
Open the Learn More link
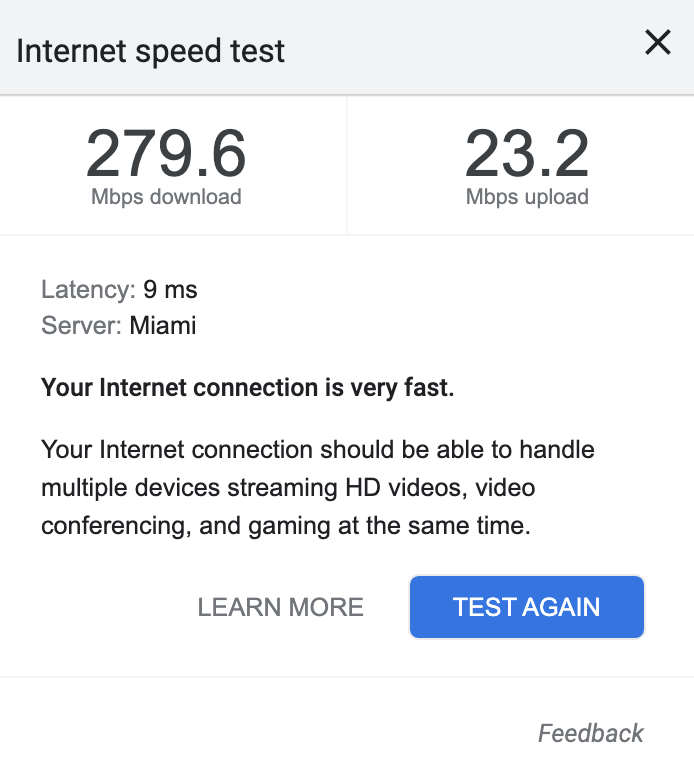tap(280, 607)
